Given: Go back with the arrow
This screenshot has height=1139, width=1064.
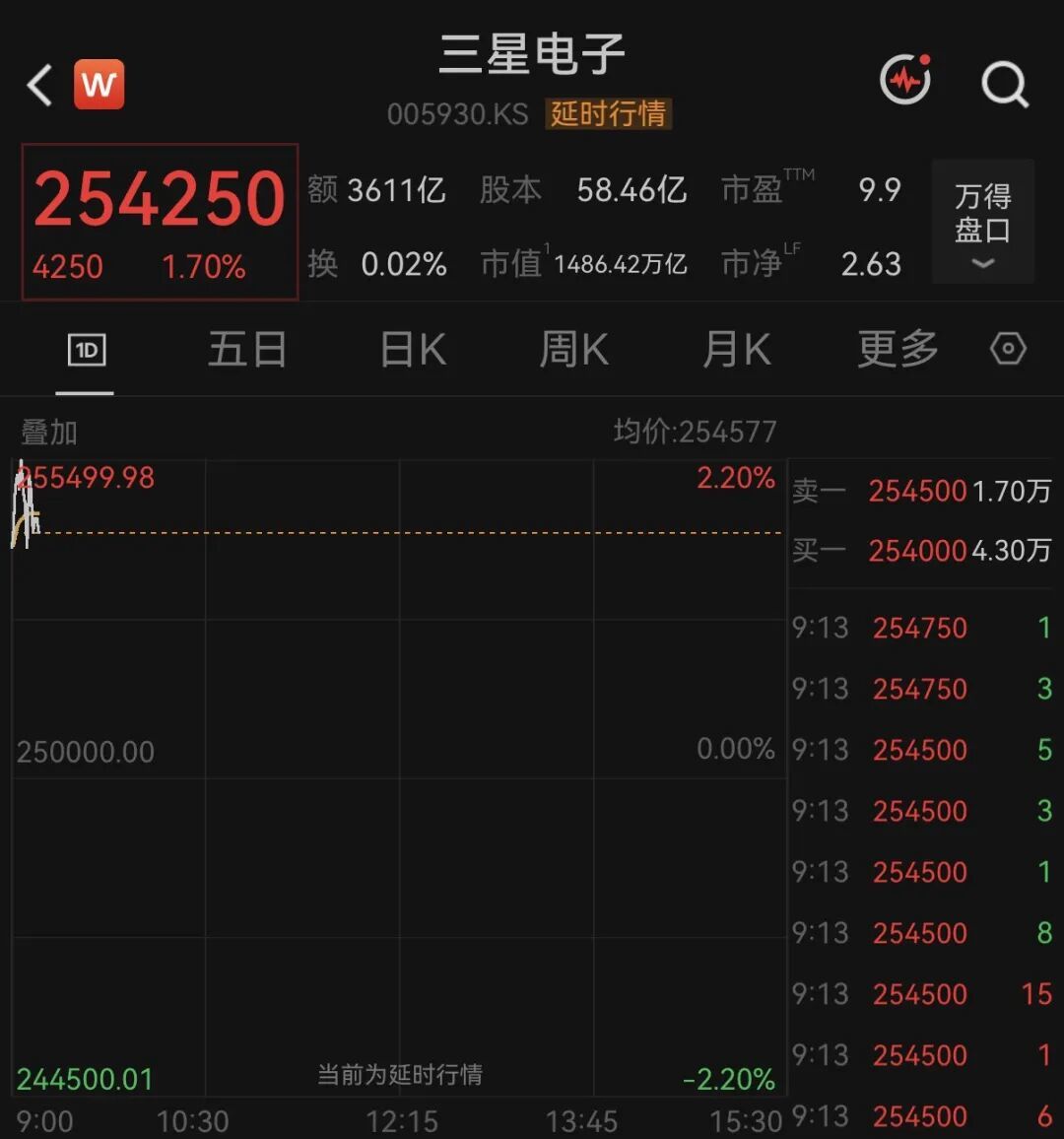Looking at the screenshot, I should (39, 85).
